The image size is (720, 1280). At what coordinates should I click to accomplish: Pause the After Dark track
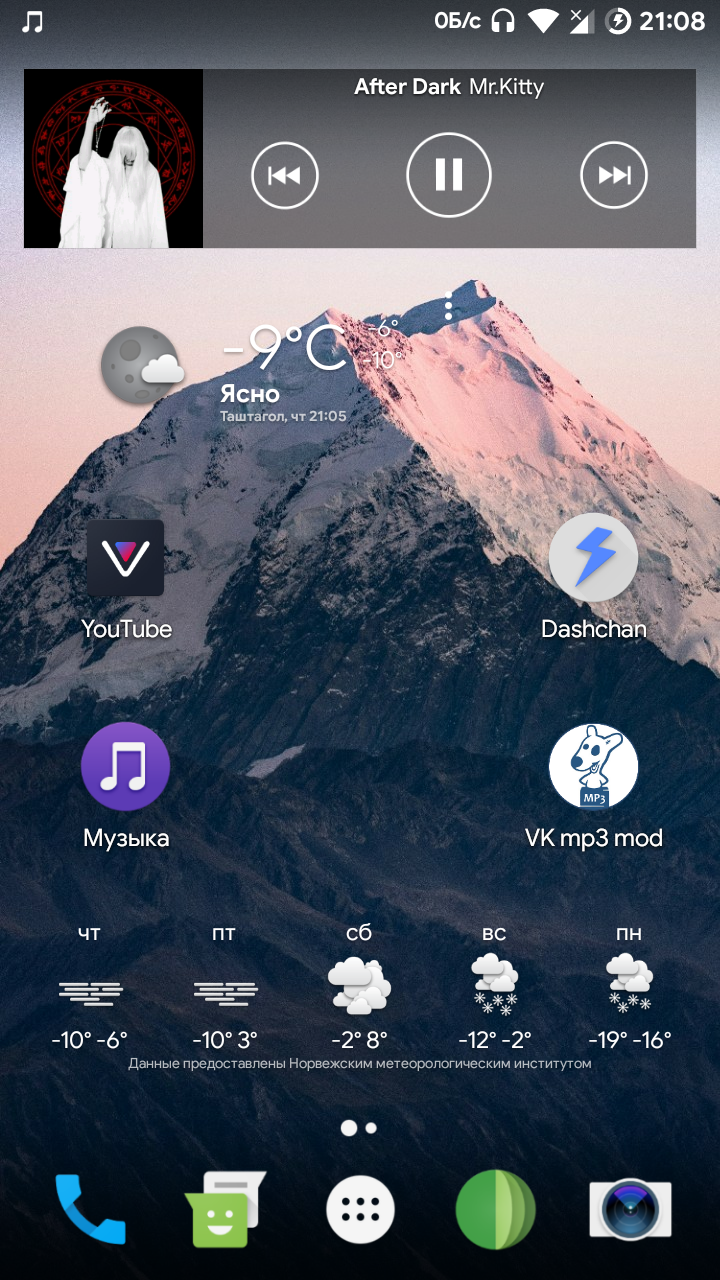(x=448, y=175)
